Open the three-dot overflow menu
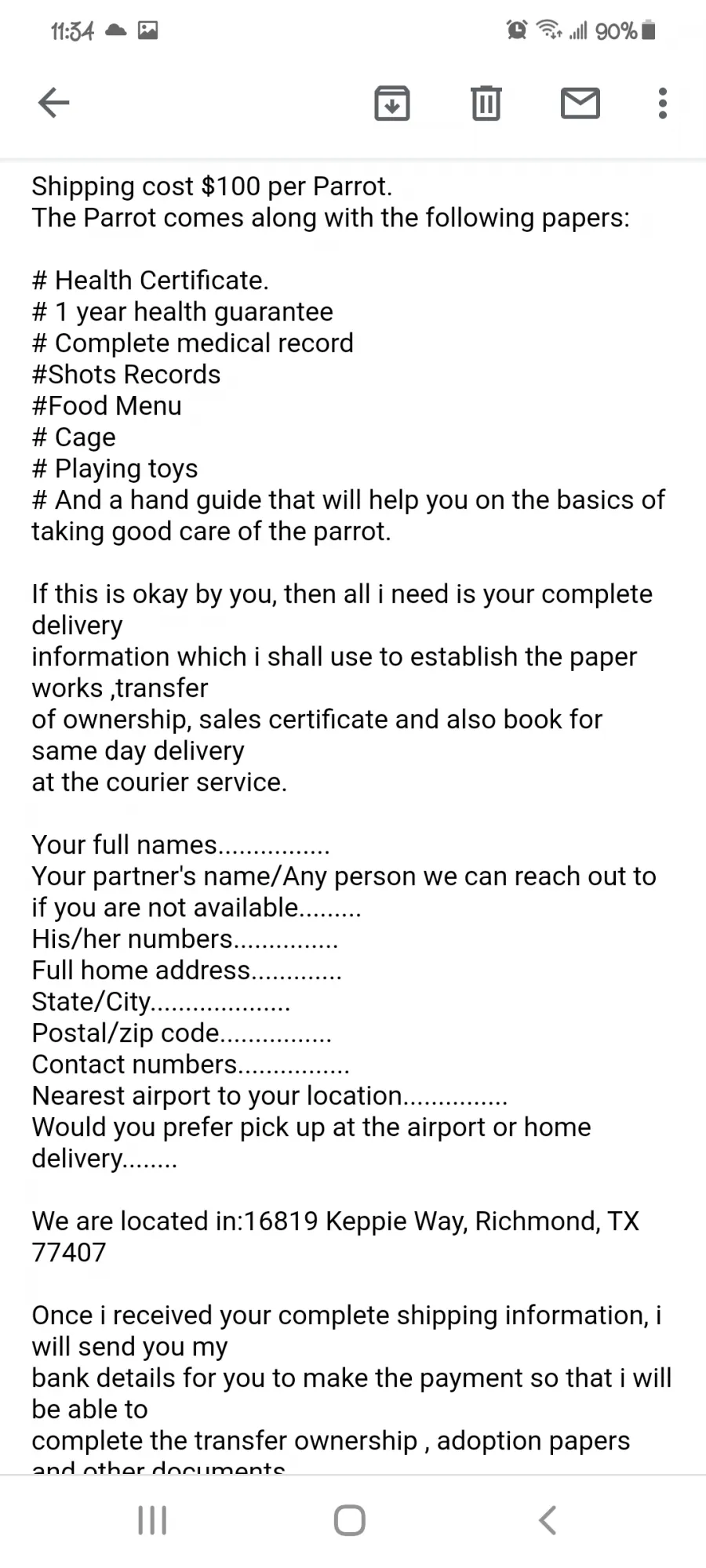 [x=663, y=103]
